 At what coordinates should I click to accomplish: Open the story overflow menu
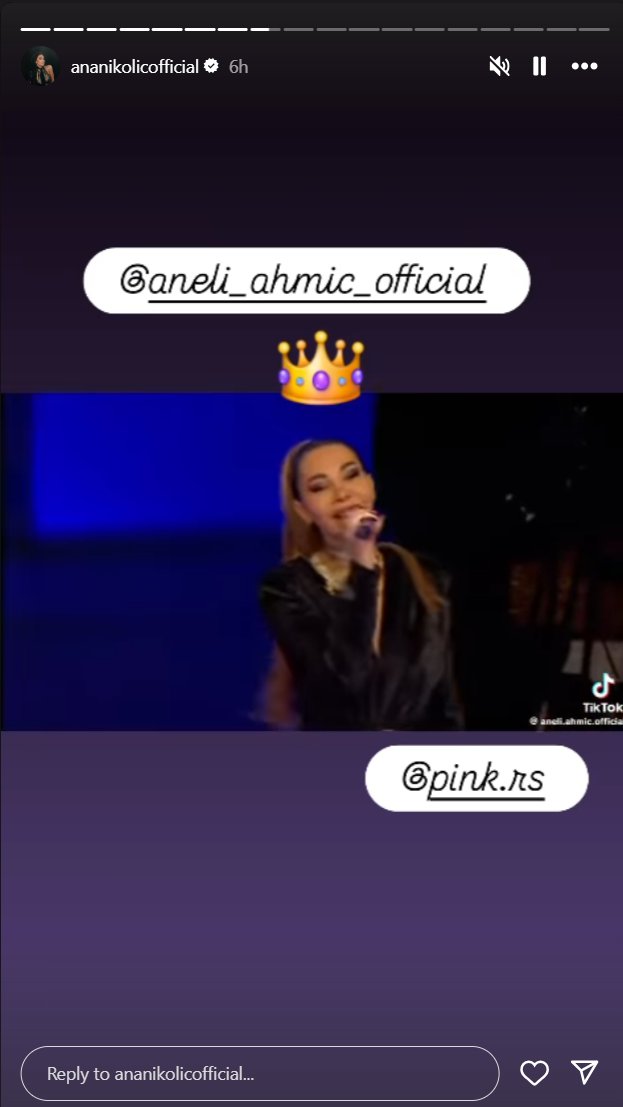[584, 67]
